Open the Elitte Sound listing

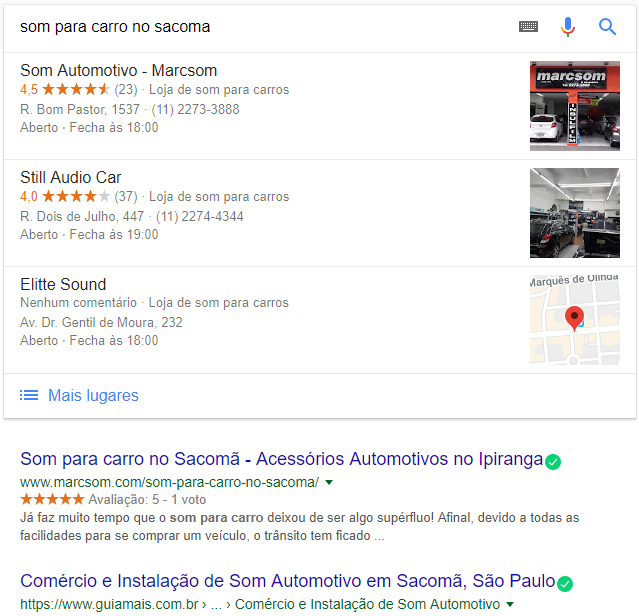pos(63,285)
